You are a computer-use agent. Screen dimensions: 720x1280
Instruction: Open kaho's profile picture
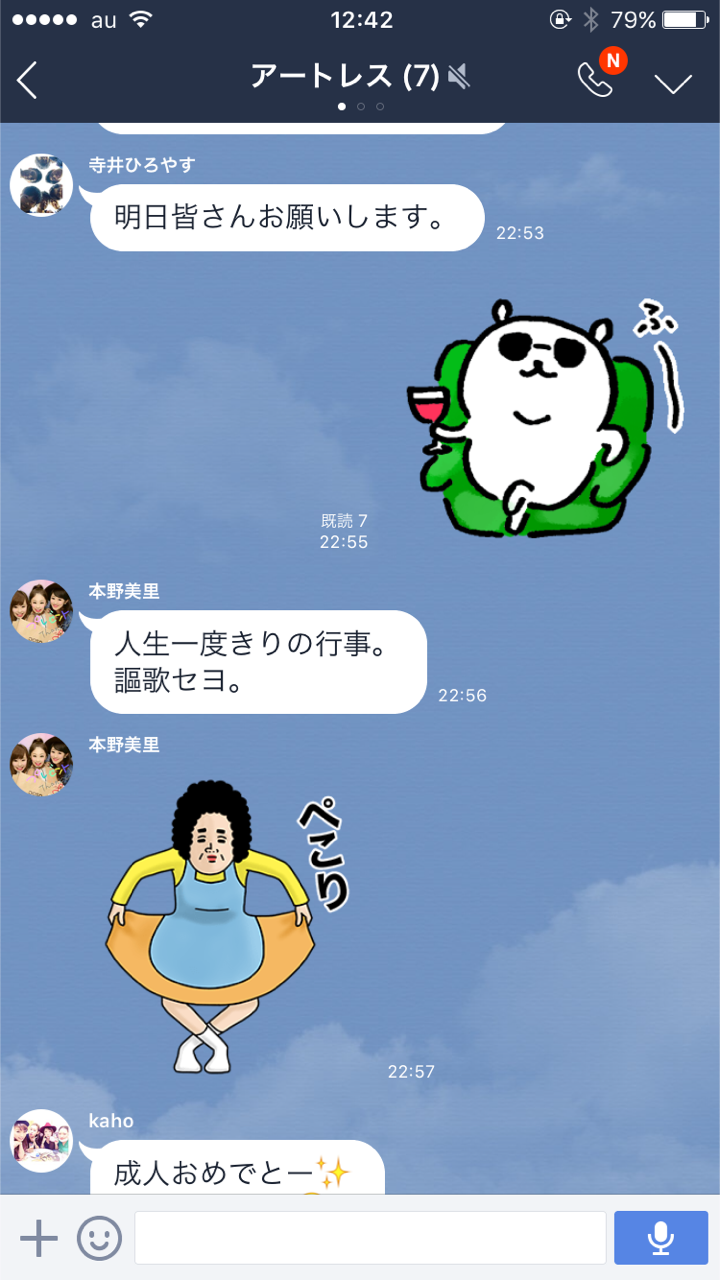click(x=41, y=1141)
